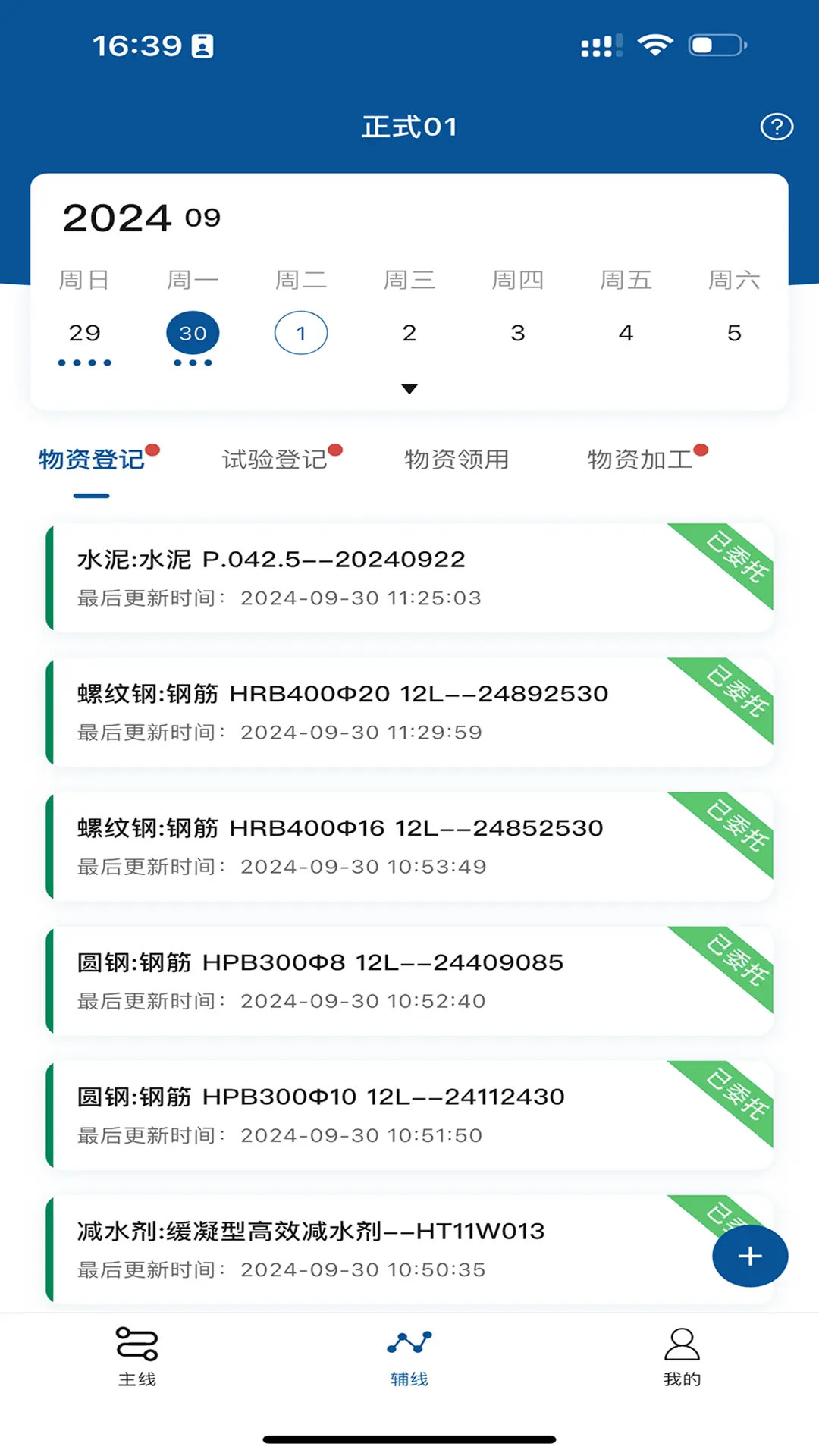Switch to the 物资加工 tab
This screenshot has width=819, height=1456.
point(641,460)
